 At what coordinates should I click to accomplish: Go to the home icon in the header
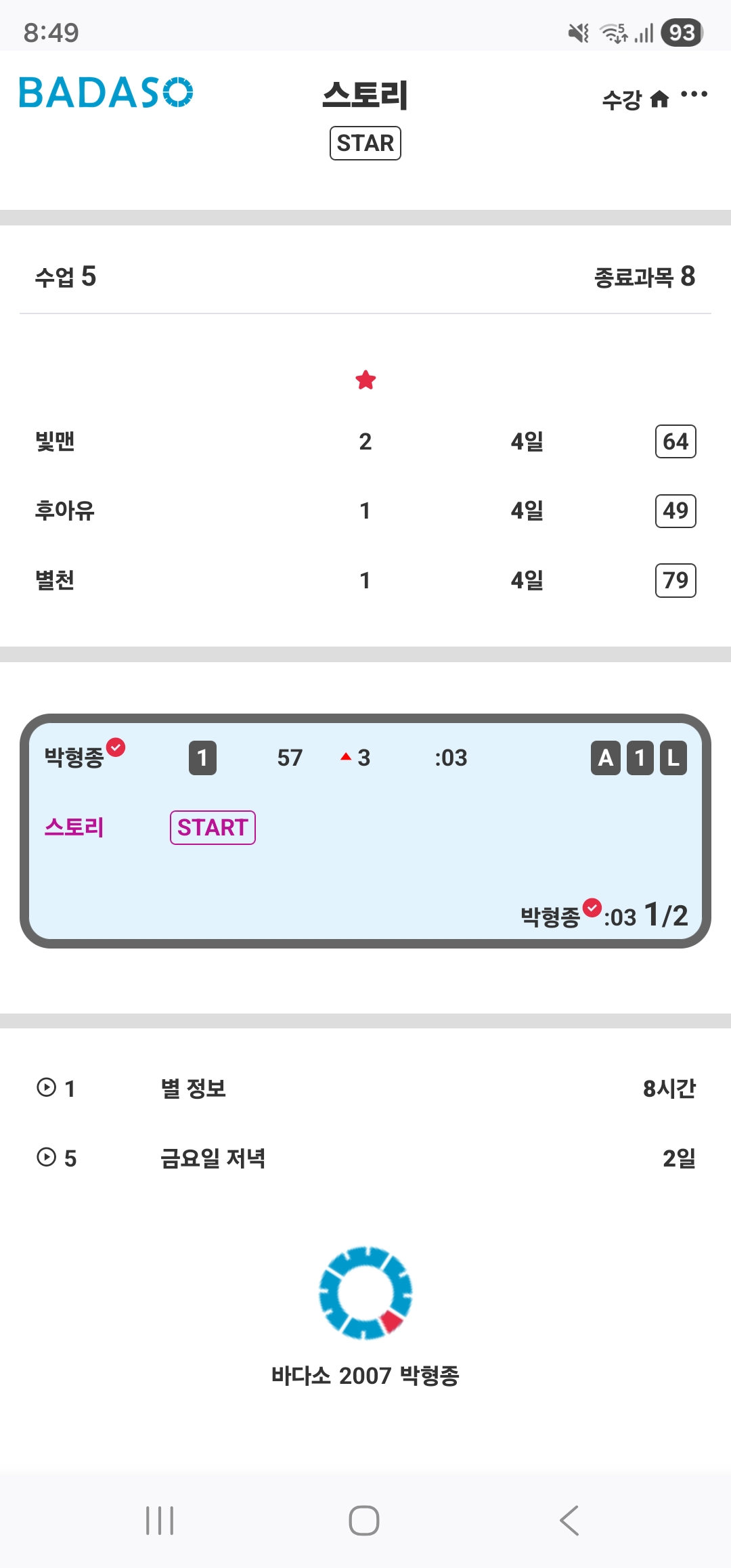659,100
